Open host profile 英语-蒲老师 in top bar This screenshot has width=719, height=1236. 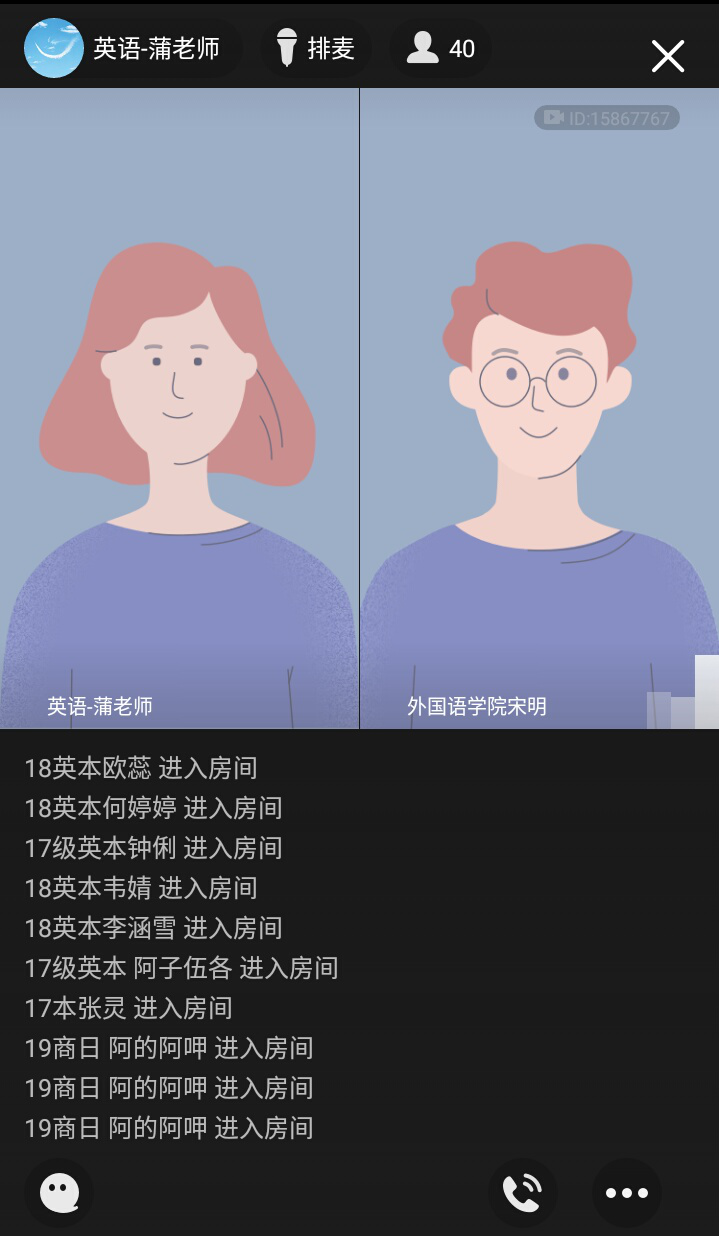coord(130,48)
